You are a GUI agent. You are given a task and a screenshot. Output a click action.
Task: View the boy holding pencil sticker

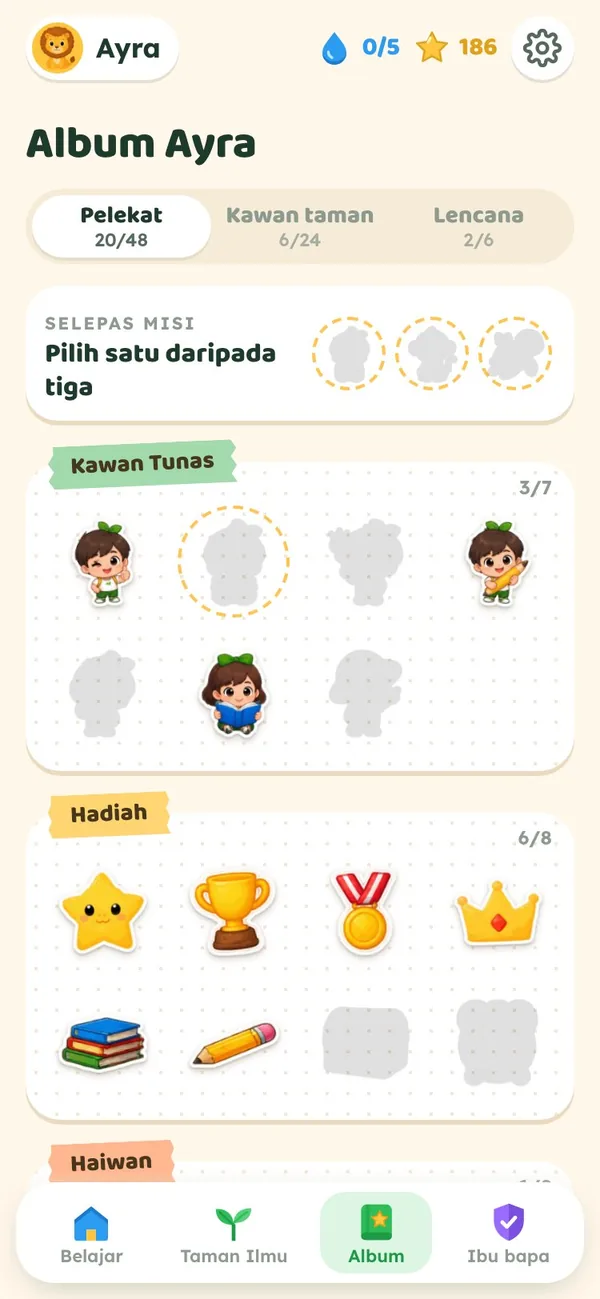coord(497,562)
